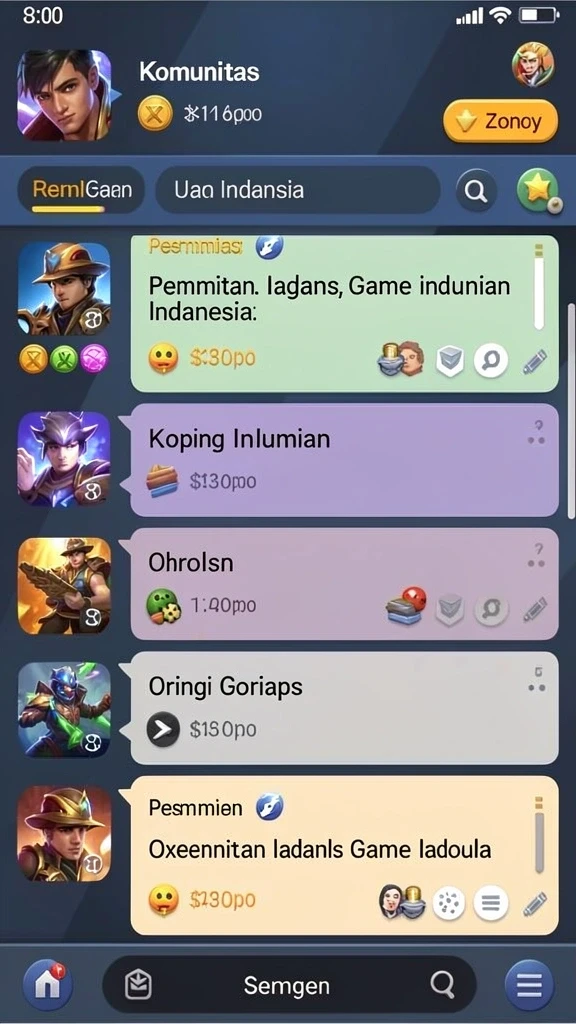This screenshot has height=1024, width=576.
Task: Select the Uaa Indansia tab
Action: pos(297,190)
